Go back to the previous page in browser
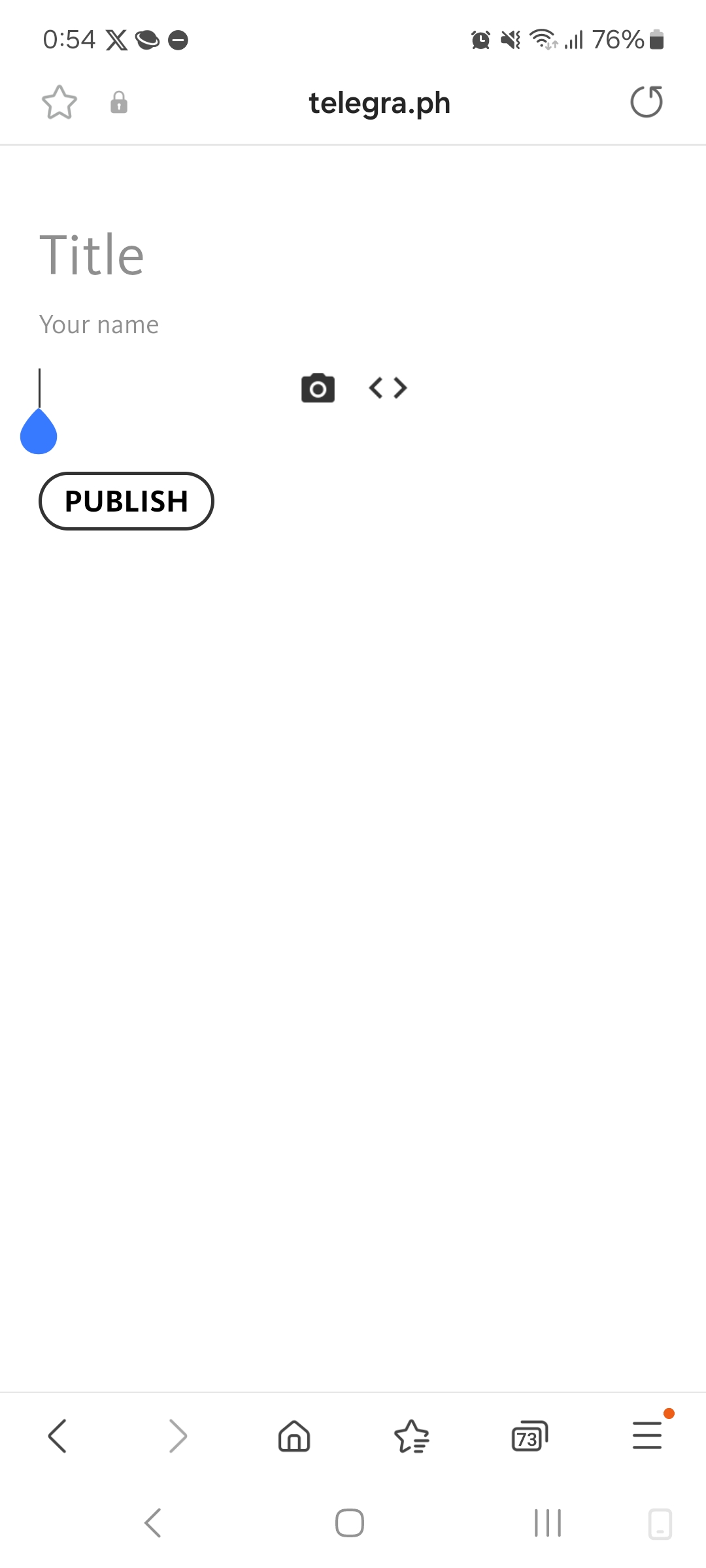 click(58, 1436)
